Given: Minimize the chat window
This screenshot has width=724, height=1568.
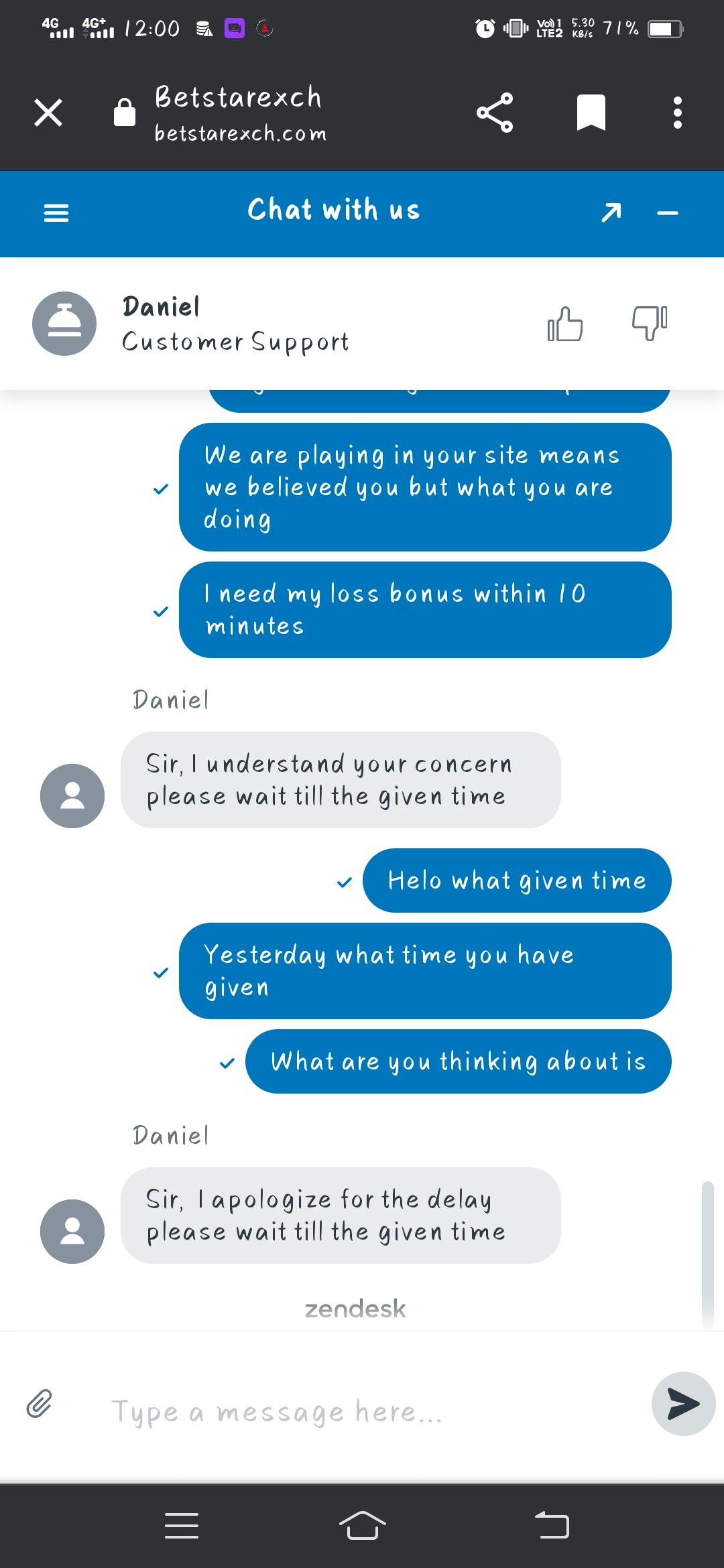Looking at the screenshot, I should tap(668, 213).
